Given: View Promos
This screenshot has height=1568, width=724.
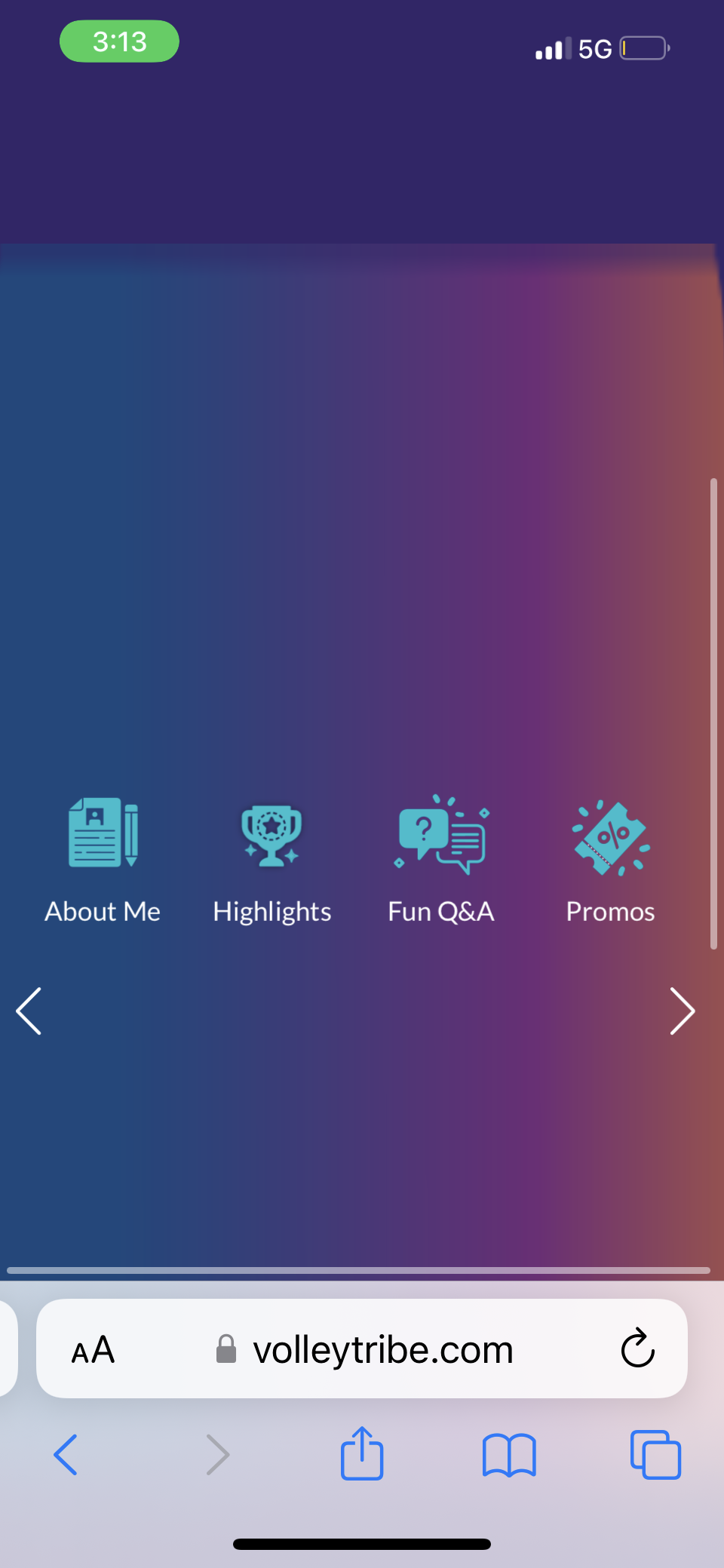Looking at the screenshot, I should tap(610, 860).
